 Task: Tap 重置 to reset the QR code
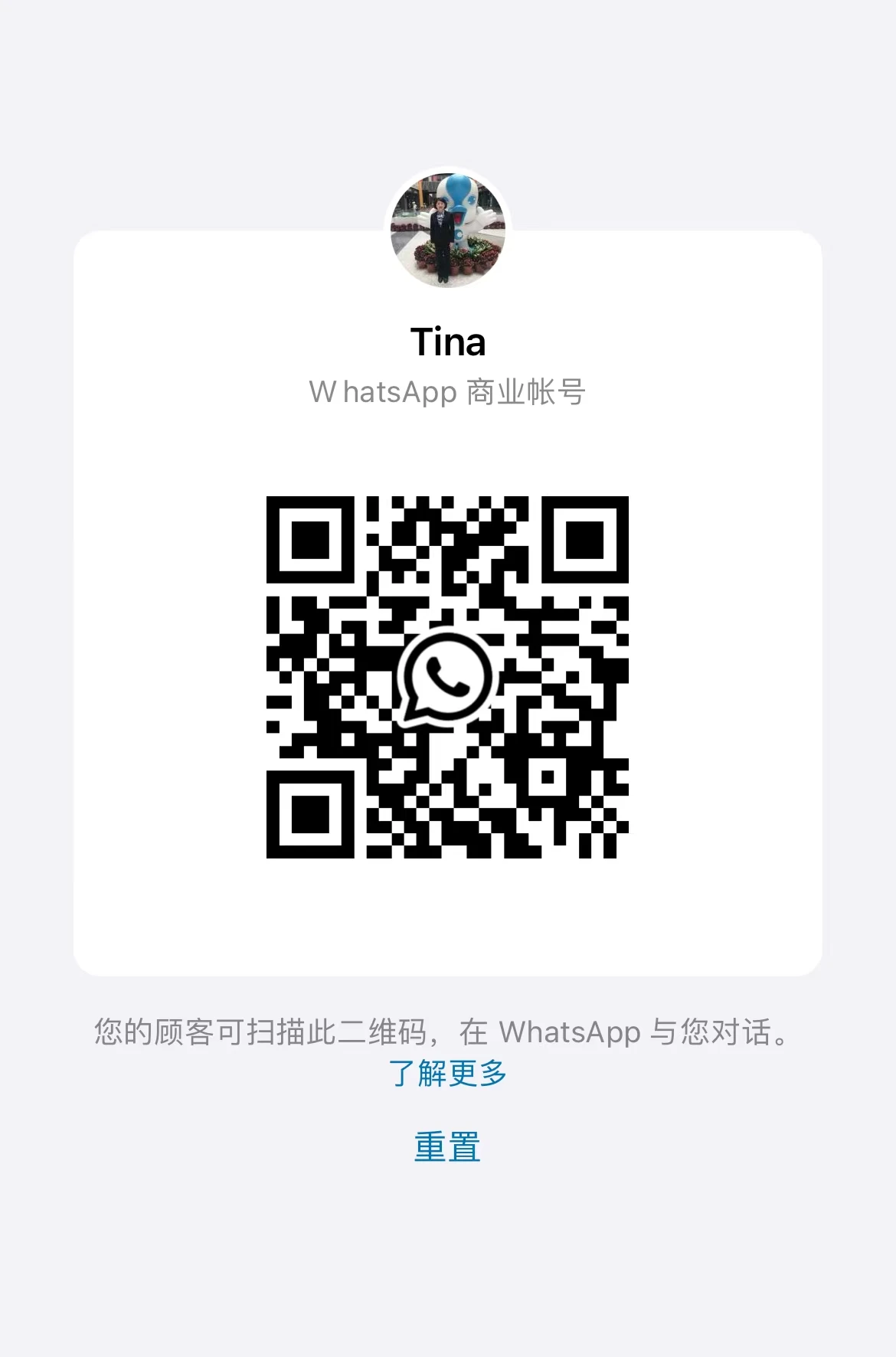[x=447, y=1147]
